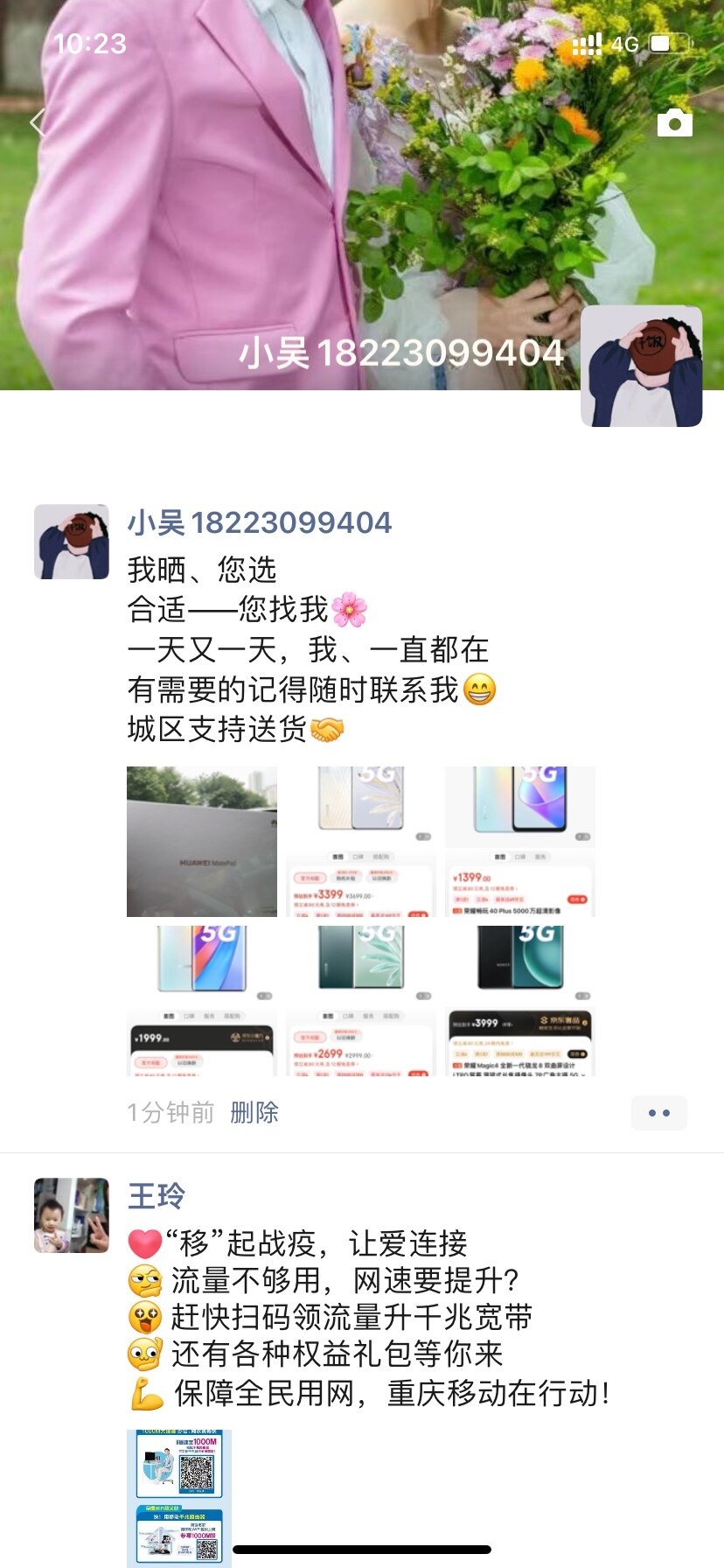View the ¥2699 phone screenshot
Image resolution: width=724 pixels, height=1568 pixels.
(x=360, y=1000)
